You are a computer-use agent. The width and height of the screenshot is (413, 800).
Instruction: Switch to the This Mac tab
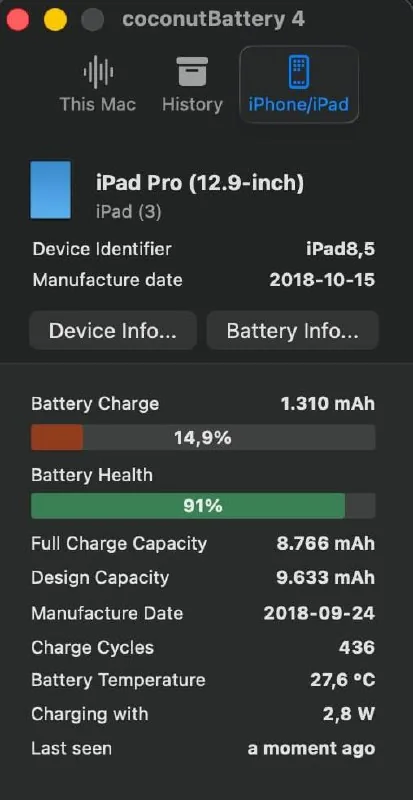(98, 85)
